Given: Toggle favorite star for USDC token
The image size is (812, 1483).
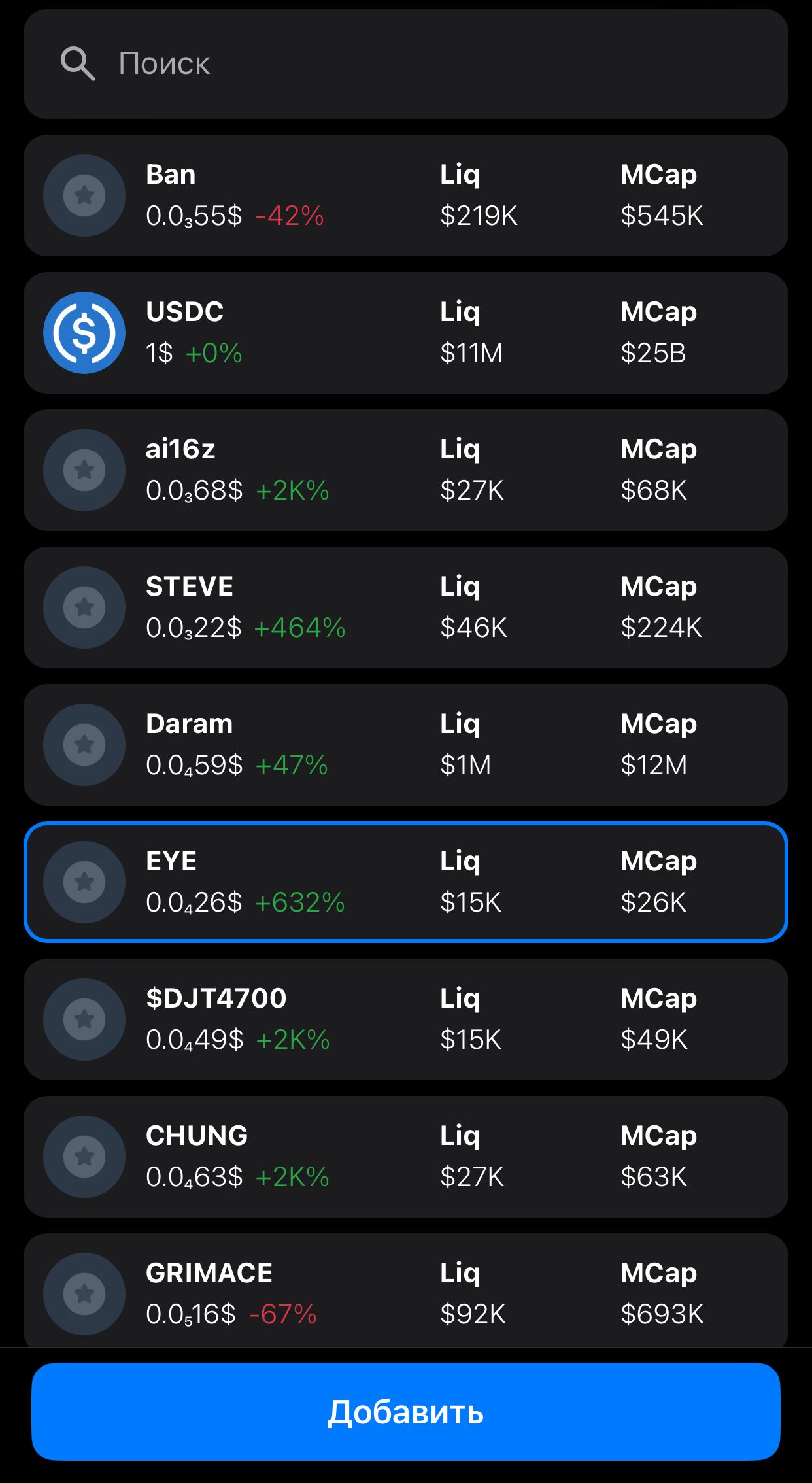Looking at the screenshot, I should click(84, 333).
